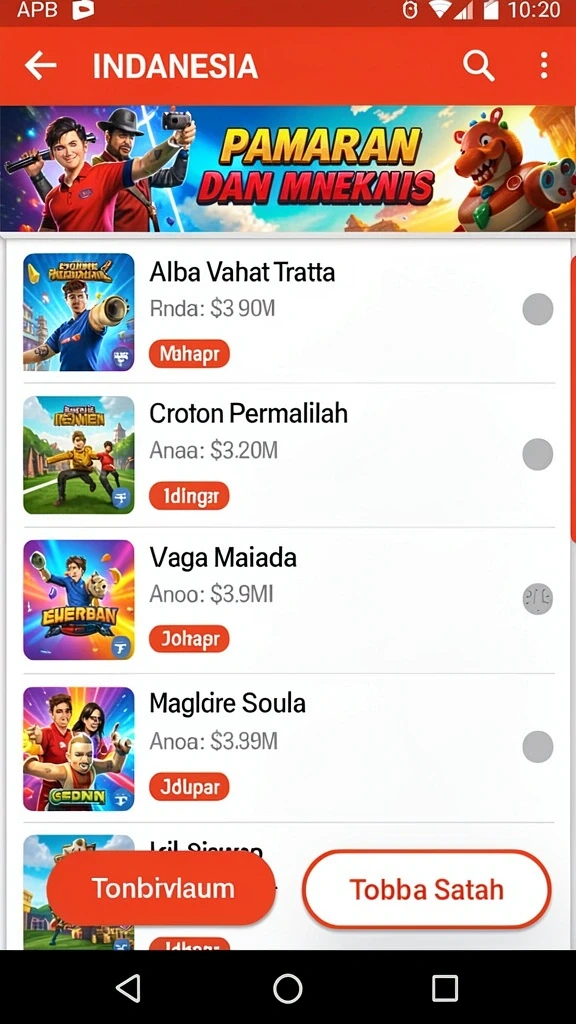The width and height of the screenshot is (576, 1024).
Task: Open the Magldire Soula listing
Action: [289, 748]
